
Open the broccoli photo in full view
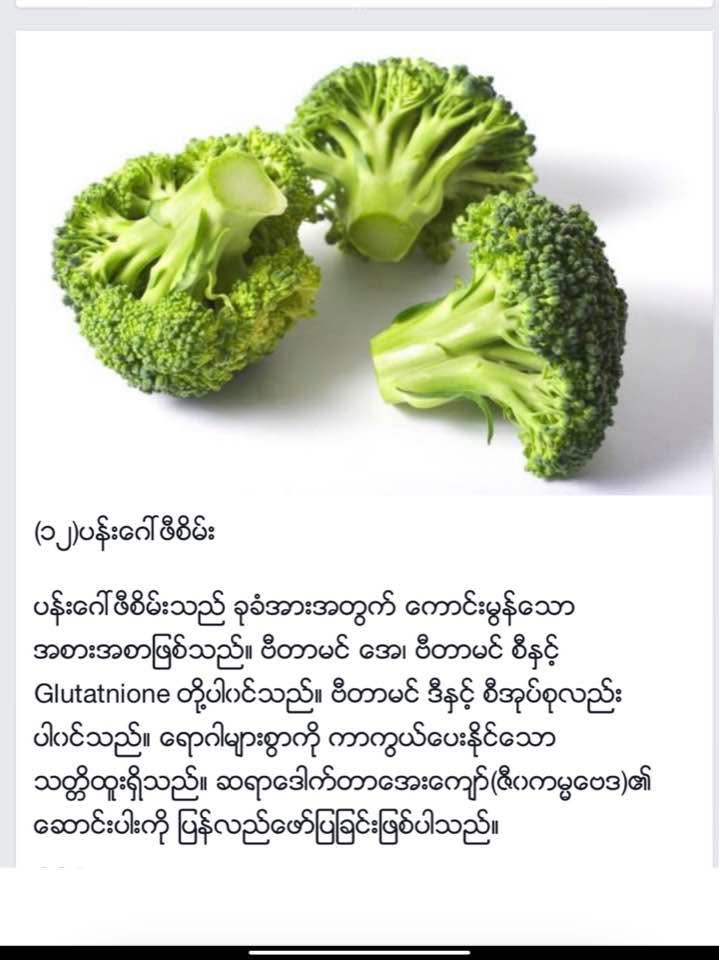360,265
